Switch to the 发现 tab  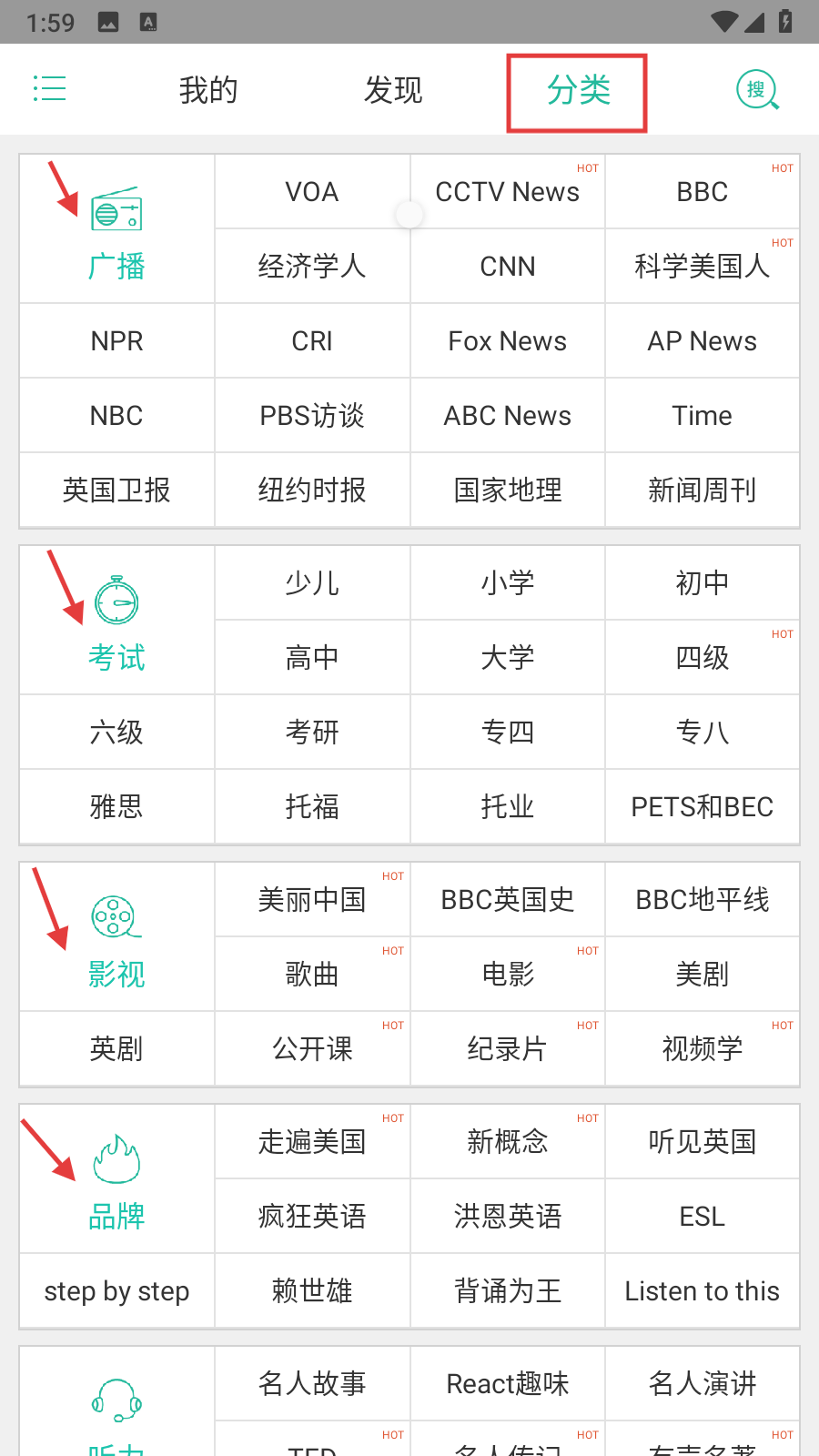(x=393, y=90)
